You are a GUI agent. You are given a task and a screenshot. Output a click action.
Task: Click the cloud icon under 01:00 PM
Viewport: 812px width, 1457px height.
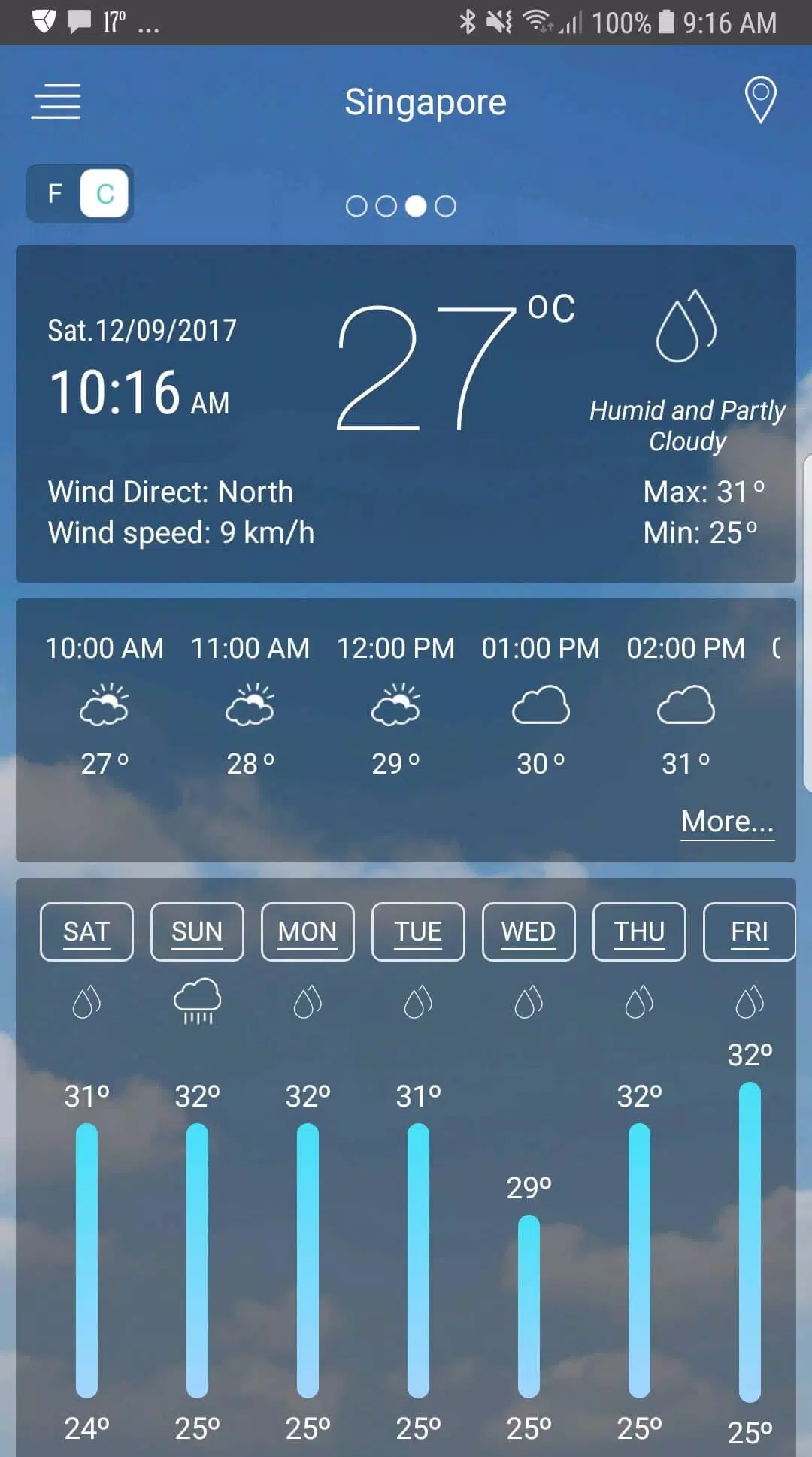[541, 705]
